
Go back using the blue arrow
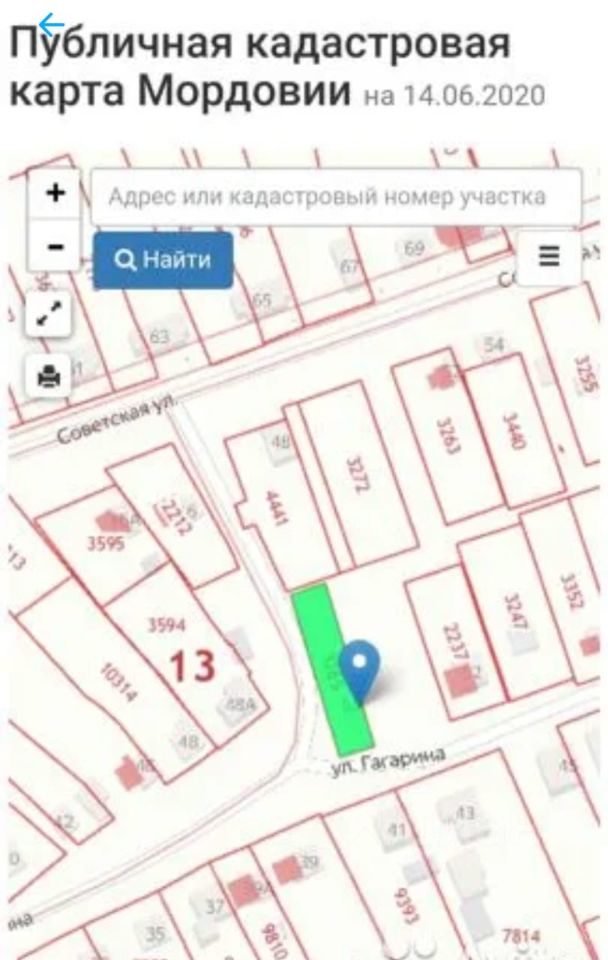point(50,24)
